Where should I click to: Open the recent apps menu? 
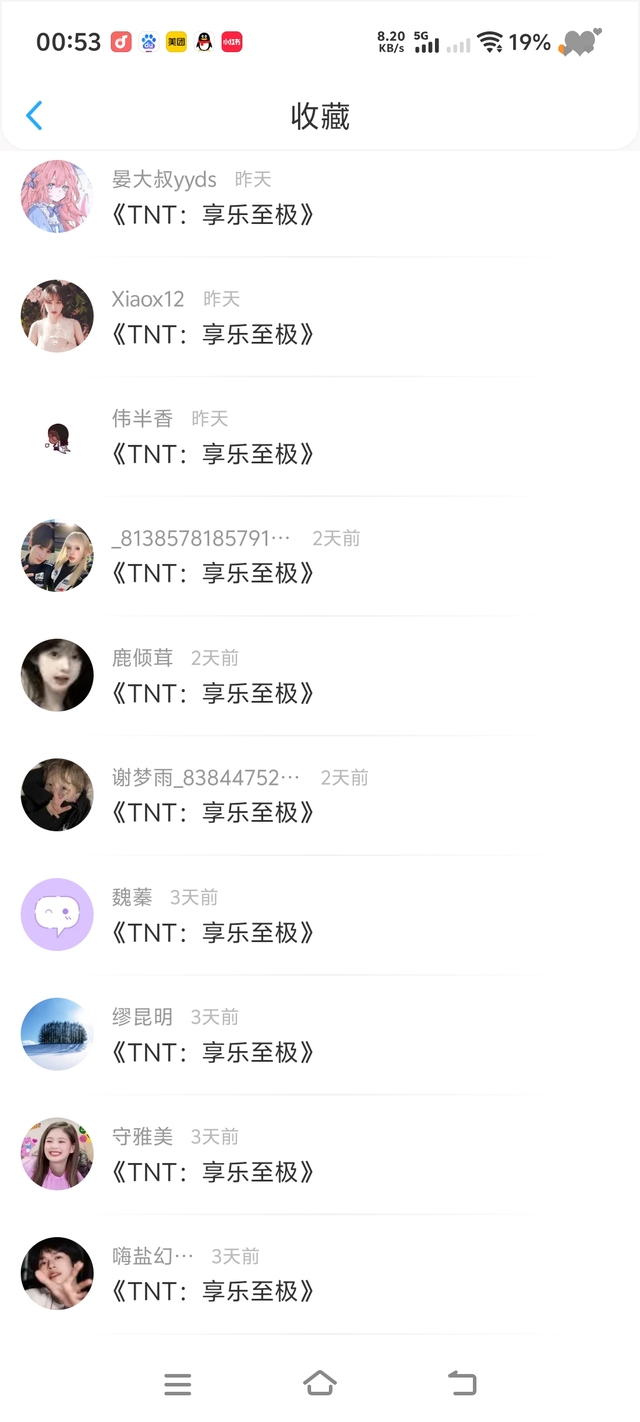click(177, 1384)
